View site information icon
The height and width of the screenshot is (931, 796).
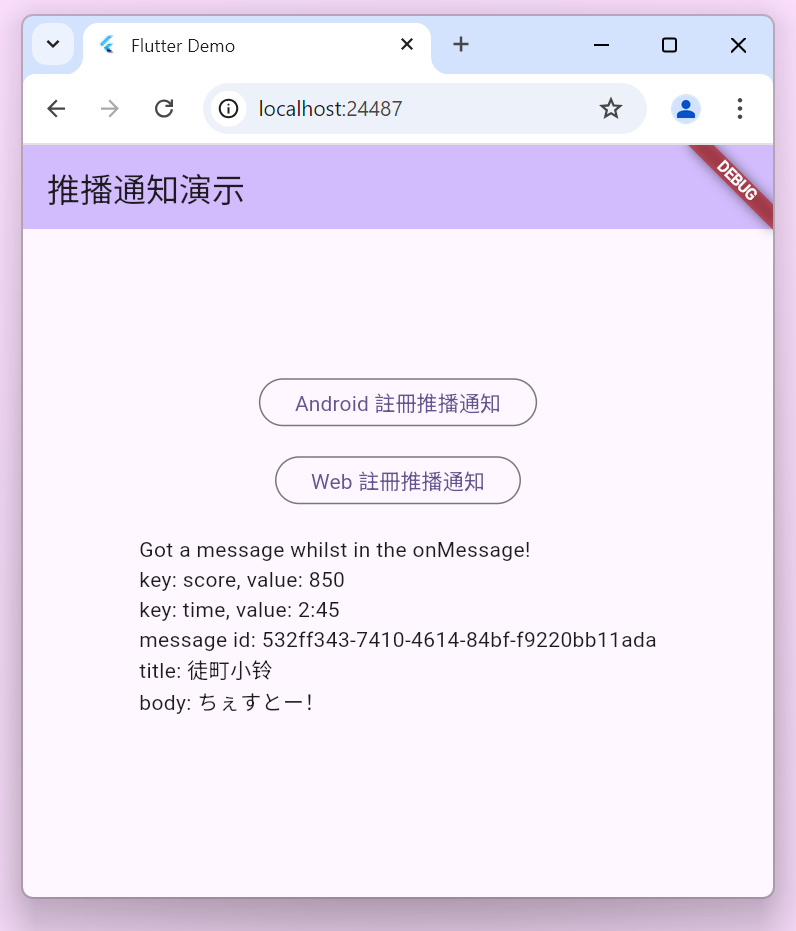pos(229,109)
